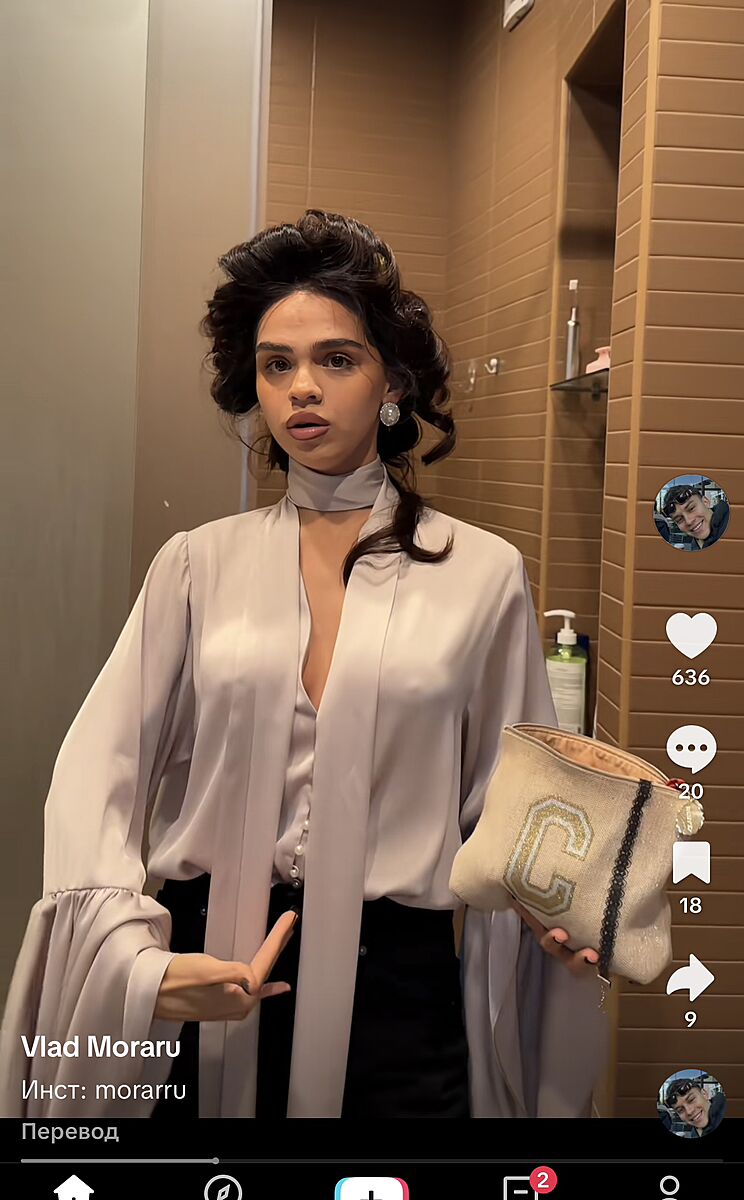Save this video with the bookmark icon
This screenshot has height=1200, width=744.
tap(691, 862)
